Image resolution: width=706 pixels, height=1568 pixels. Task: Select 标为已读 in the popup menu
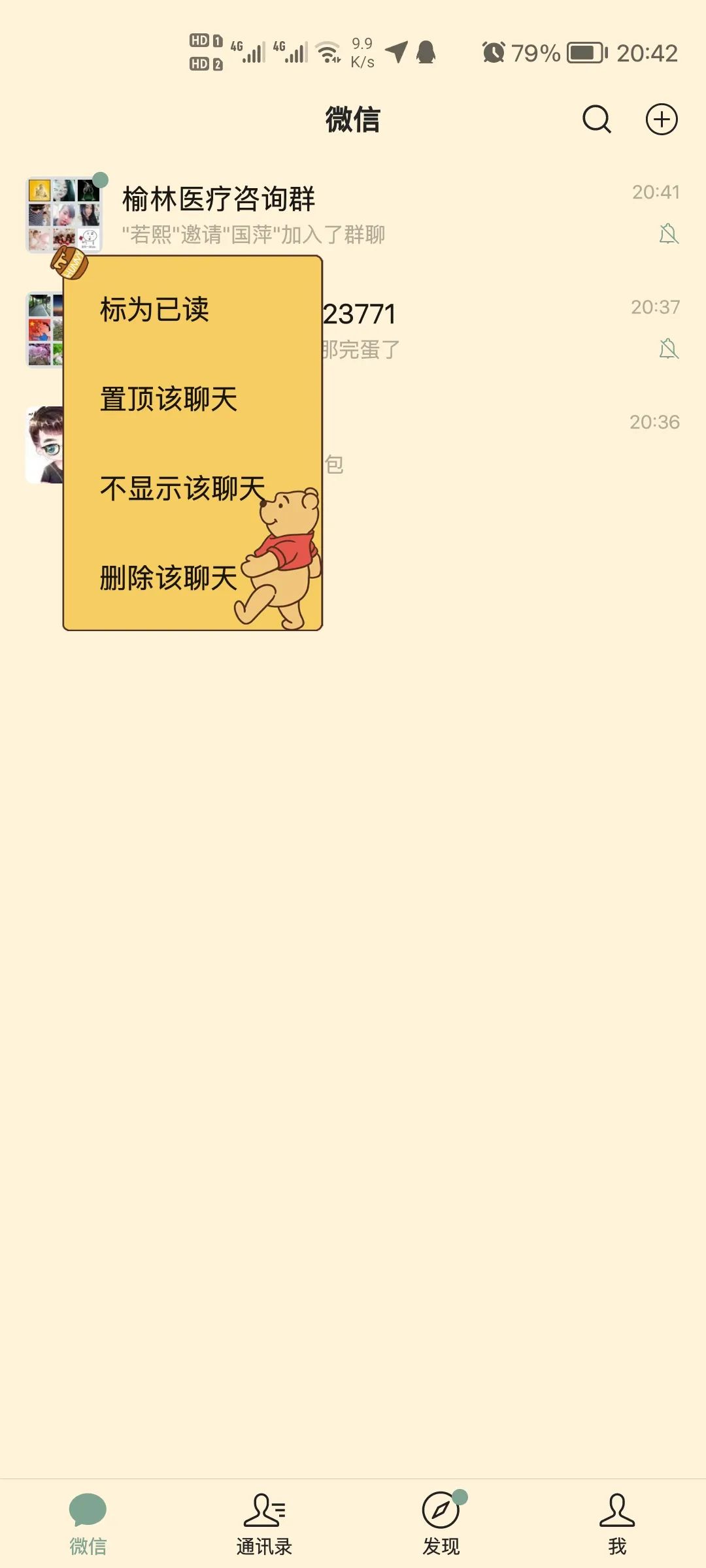(155, 309)
